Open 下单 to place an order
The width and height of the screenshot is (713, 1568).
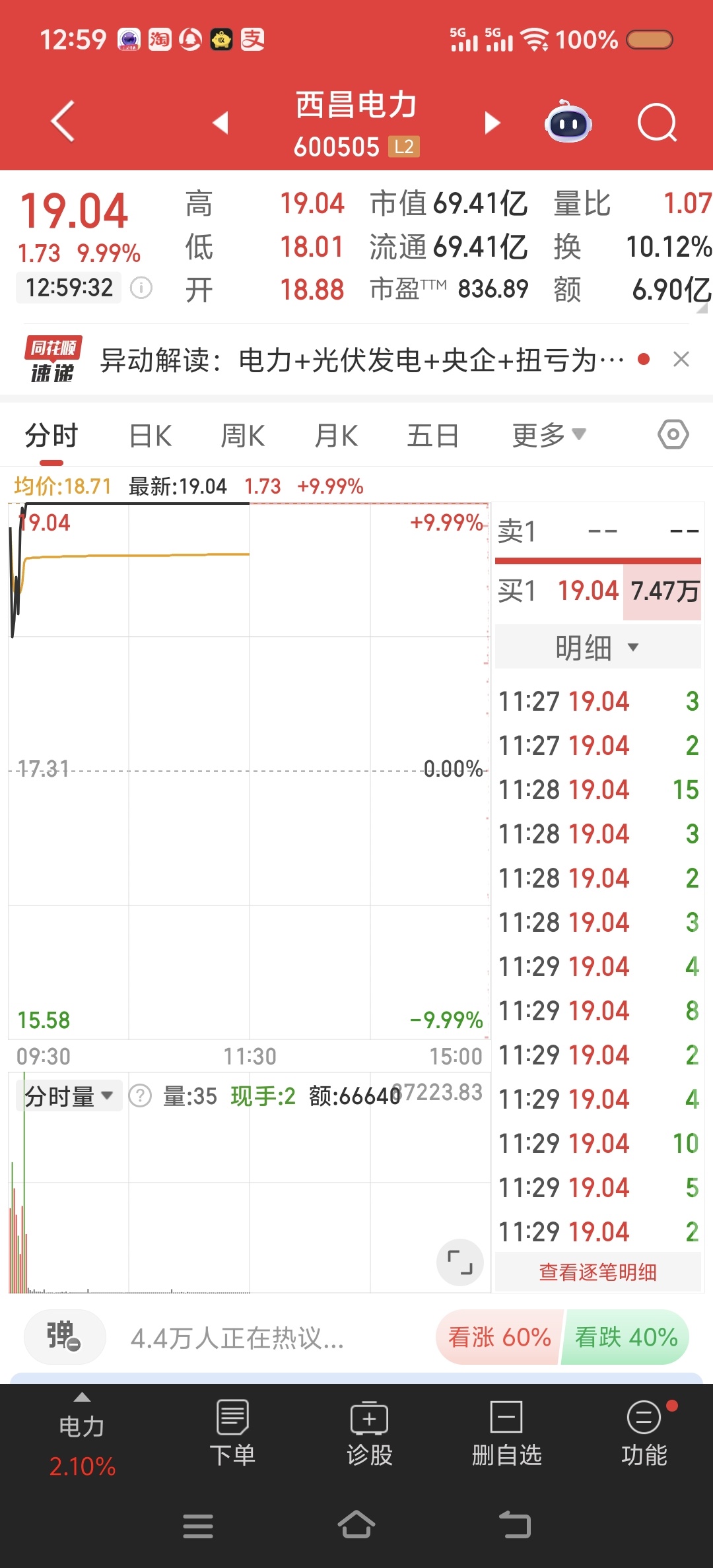(x=232, y=1432)
